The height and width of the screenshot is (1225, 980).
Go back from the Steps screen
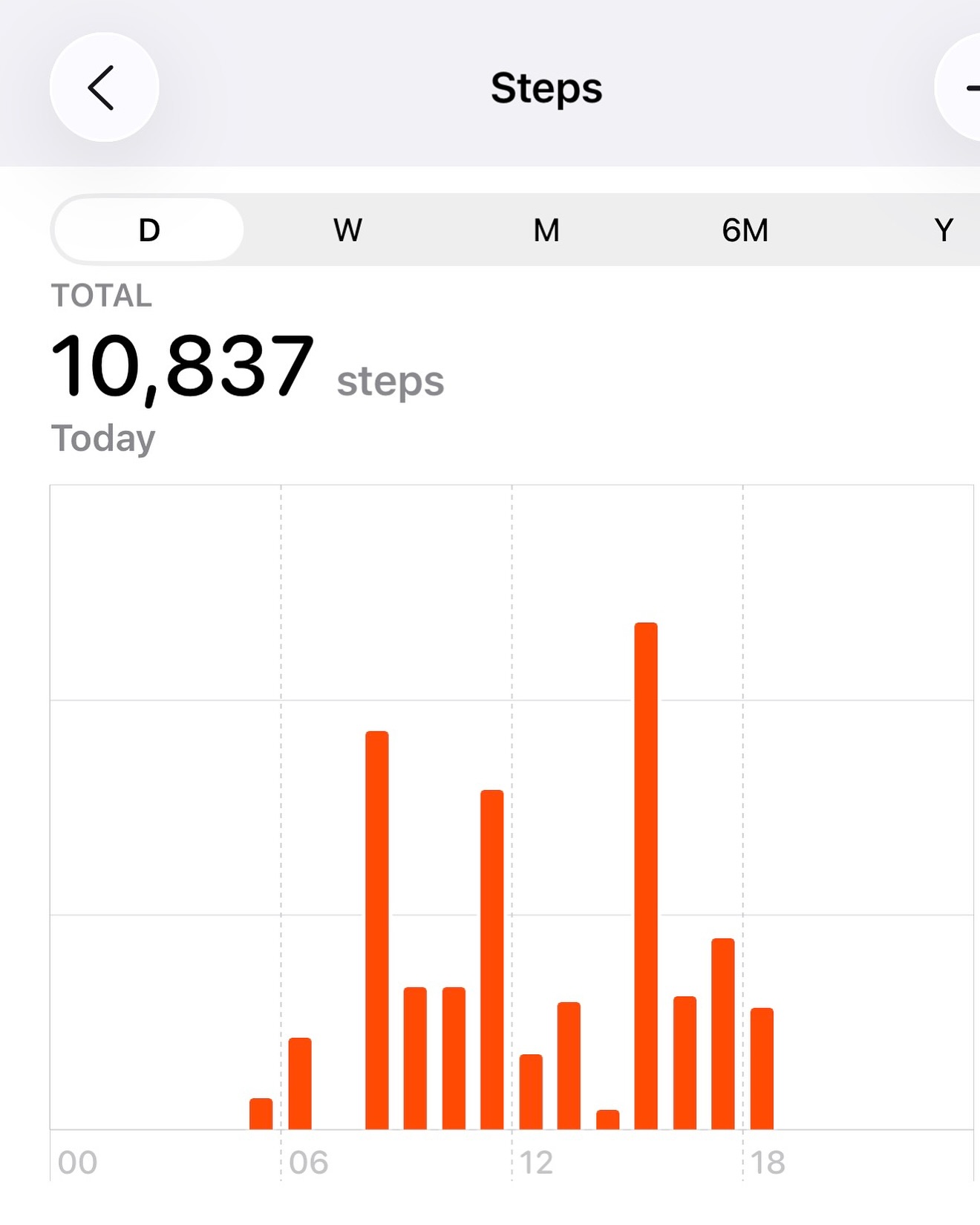pos(104,88)
